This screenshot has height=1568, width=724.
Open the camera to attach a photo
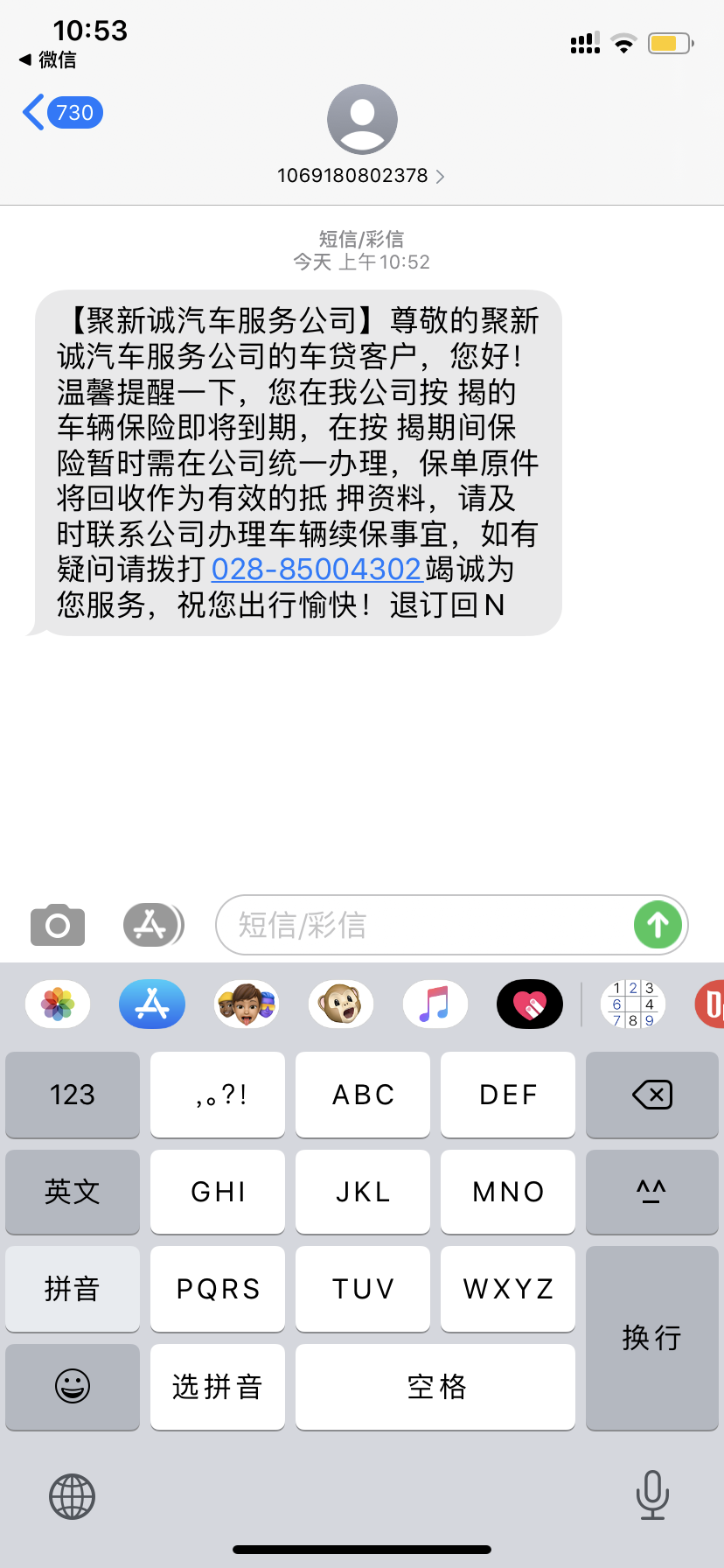58,925
